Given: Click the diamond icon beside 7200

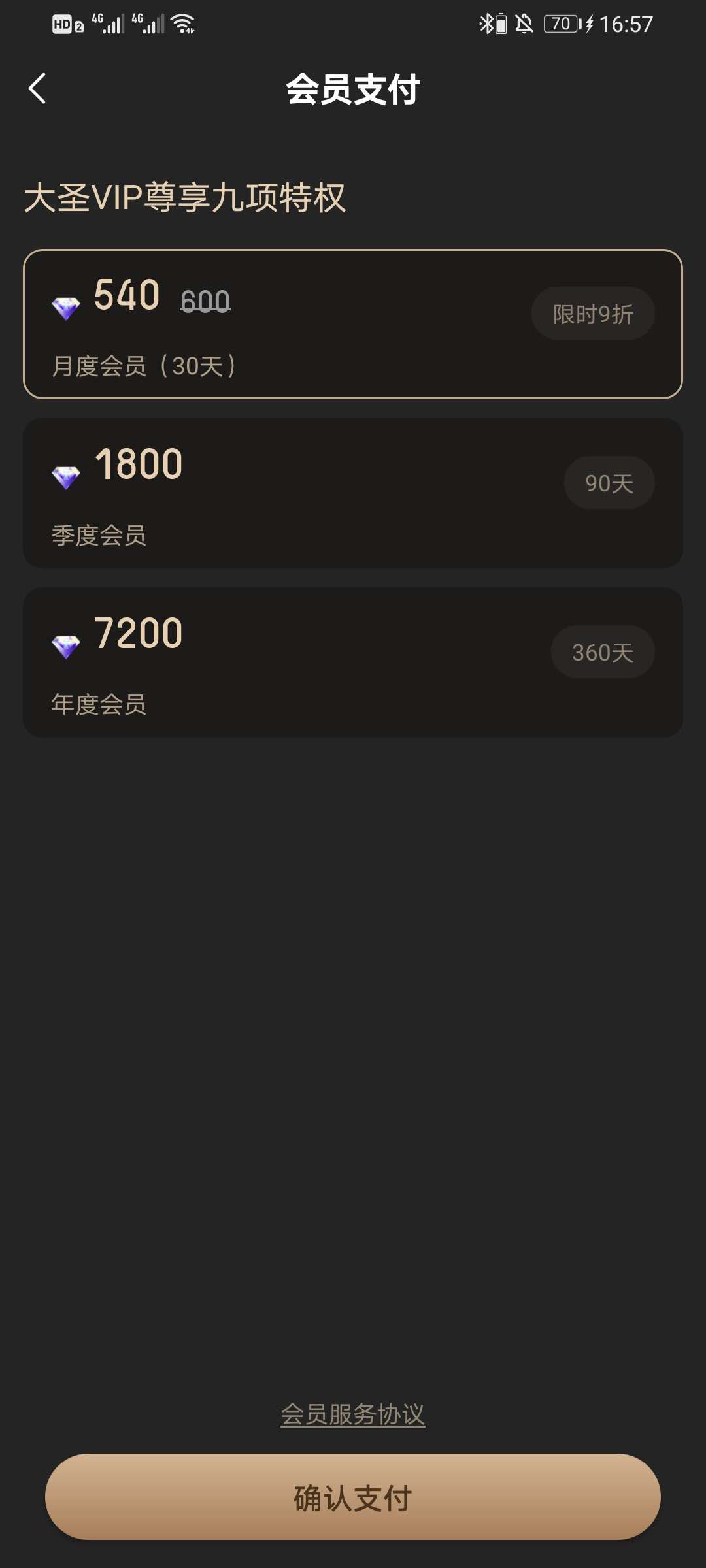Looking at the screenshot, I should tap(67, 642).
